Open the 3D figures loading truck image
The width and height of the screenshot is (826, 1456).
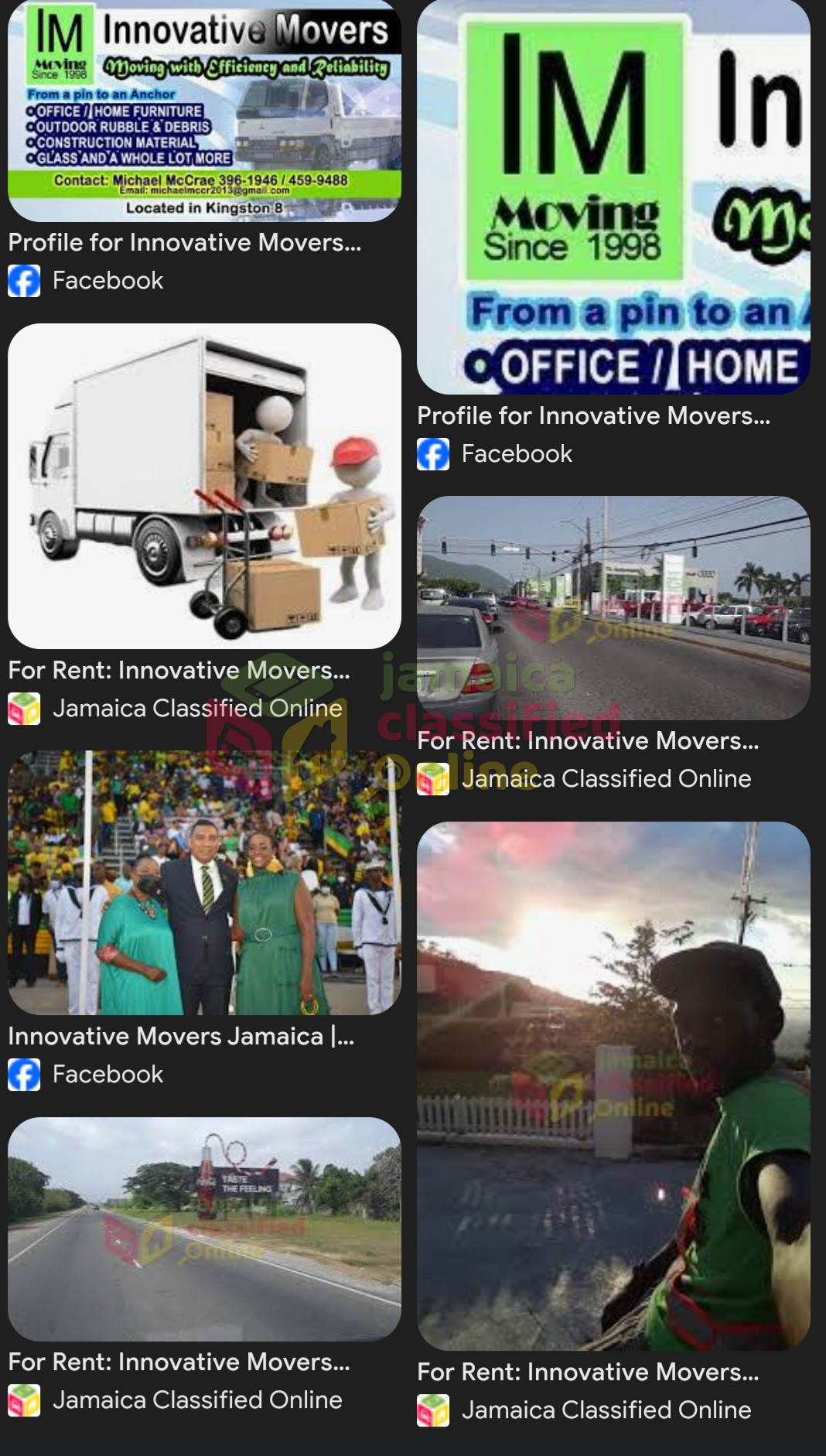(x=204, y=486)
